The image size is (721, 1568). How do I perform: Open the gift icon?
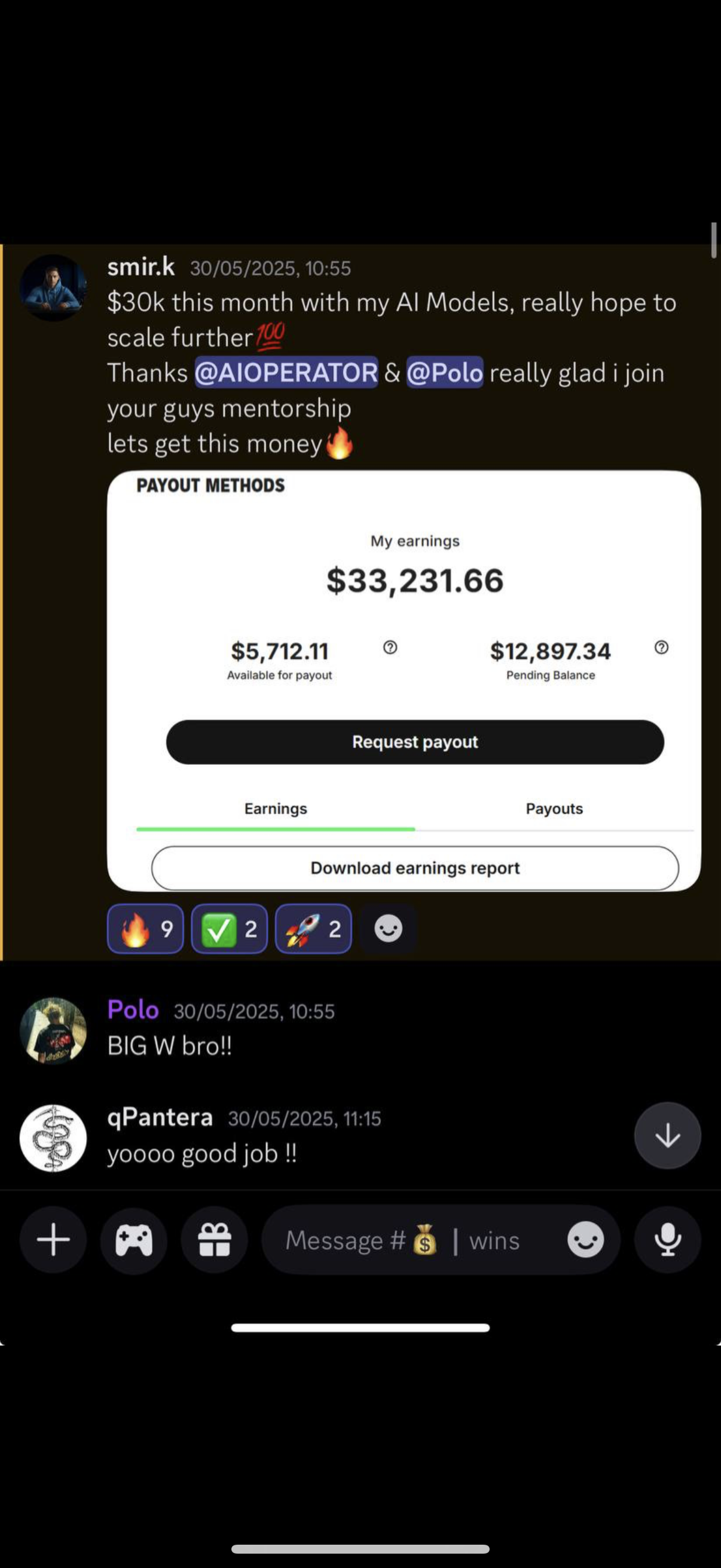[x=214, y=1240]
